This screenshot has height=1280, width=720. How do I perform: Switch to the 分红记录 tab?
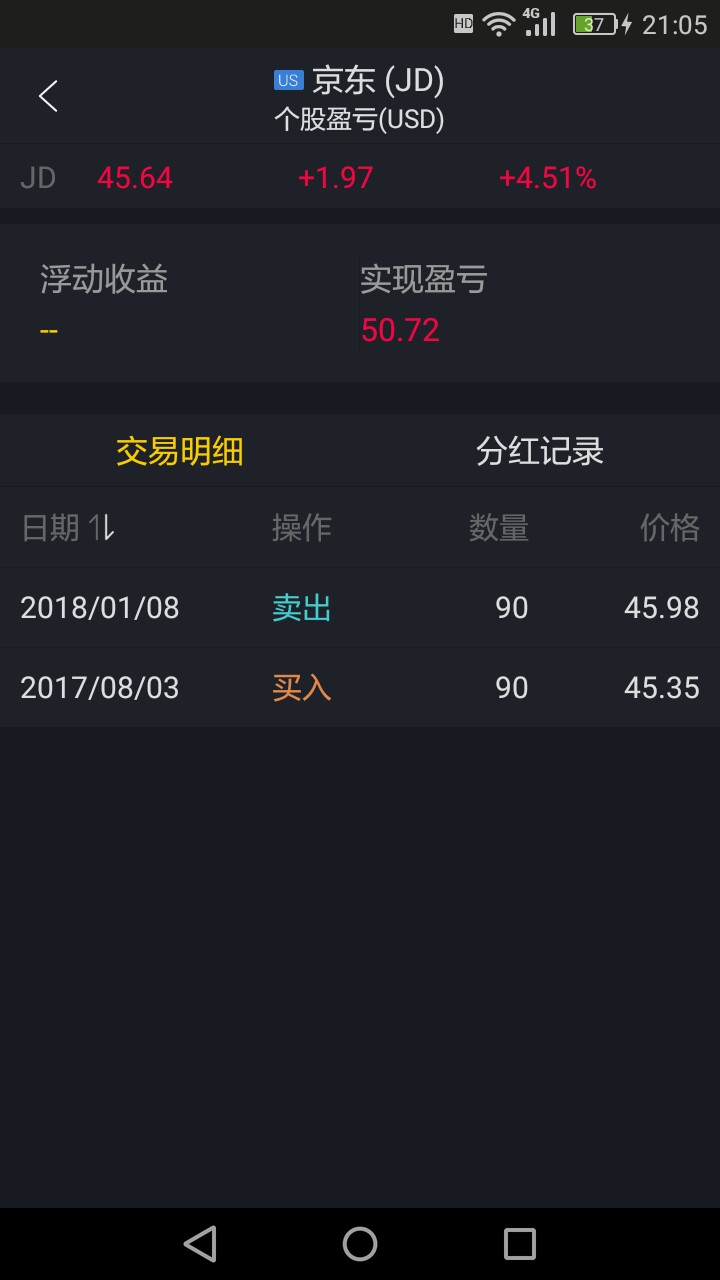(540, 452)
